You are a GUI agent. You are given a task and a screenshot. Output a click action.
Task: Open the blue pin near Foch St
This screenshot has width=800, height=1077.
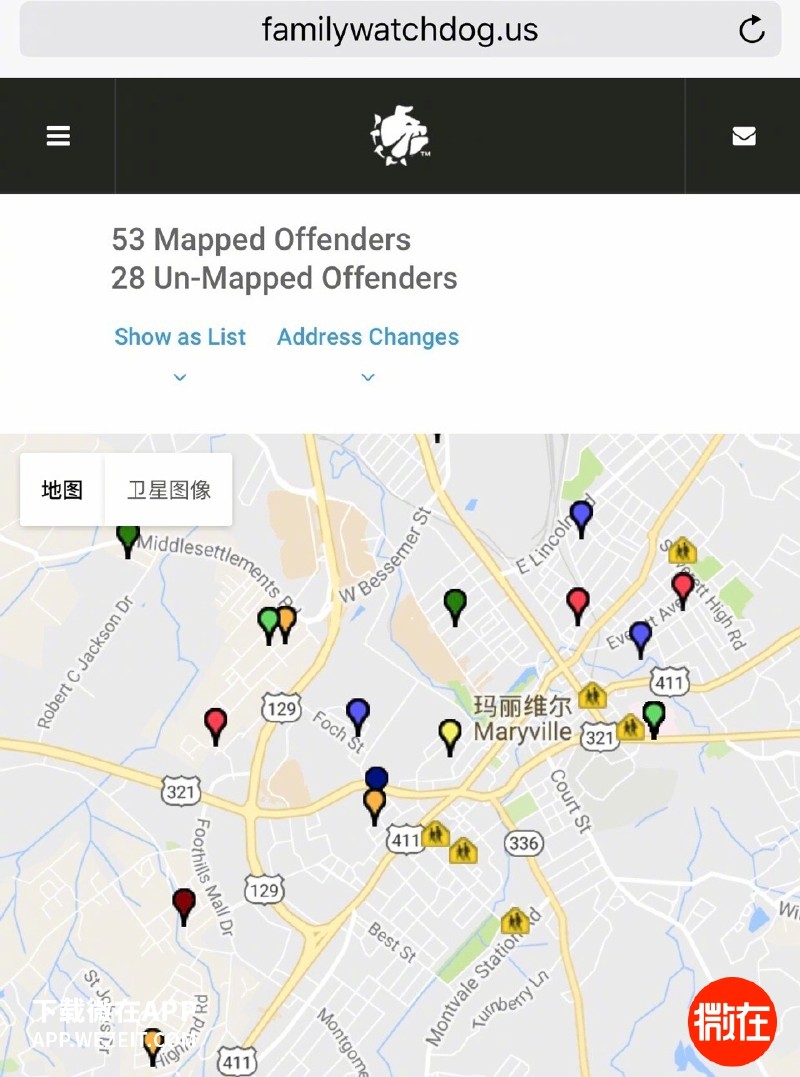coord(358,712)
